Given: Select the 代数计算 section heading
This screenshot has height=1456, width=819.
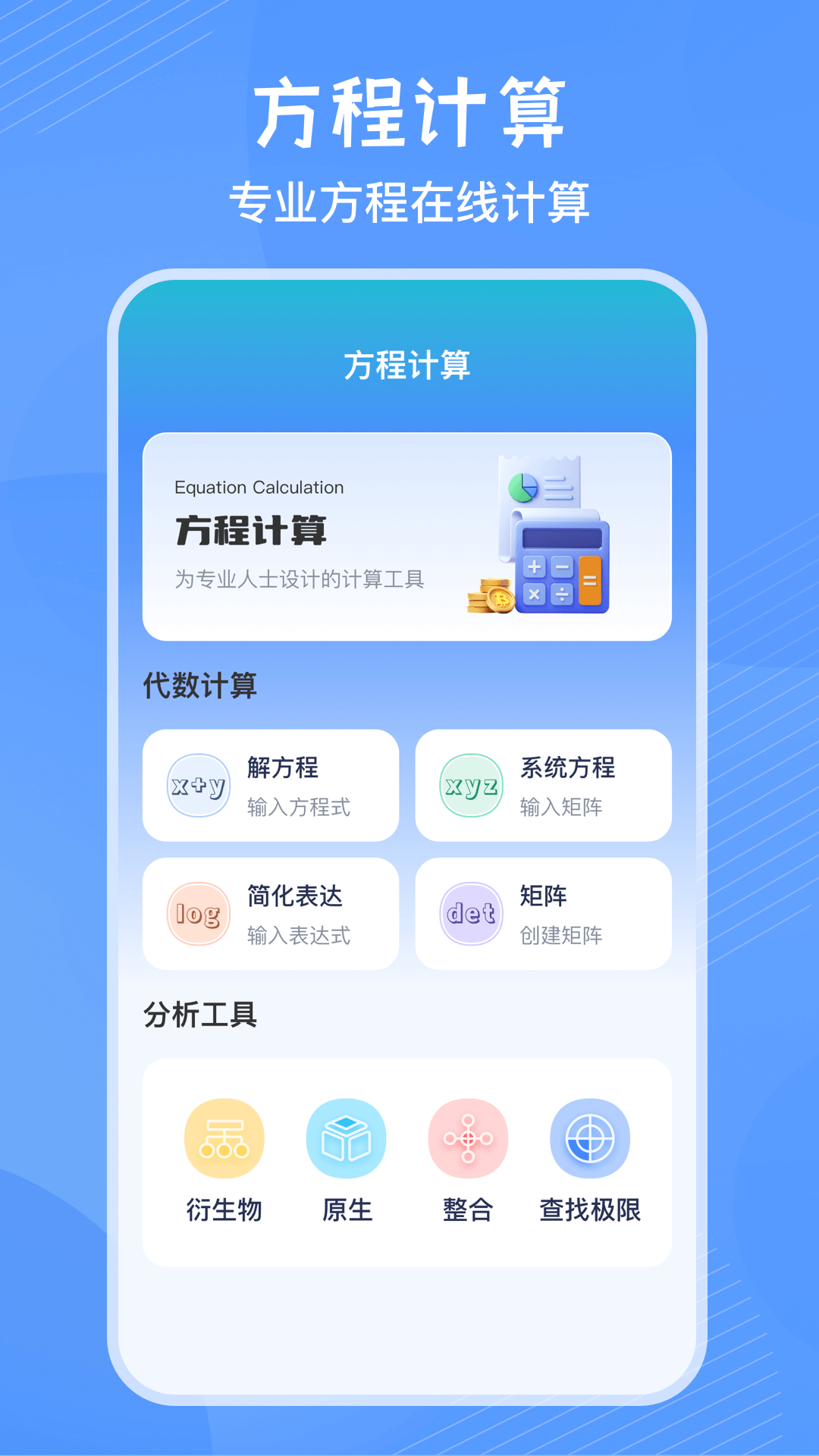Looking at the screenshot, I should 200,686.
